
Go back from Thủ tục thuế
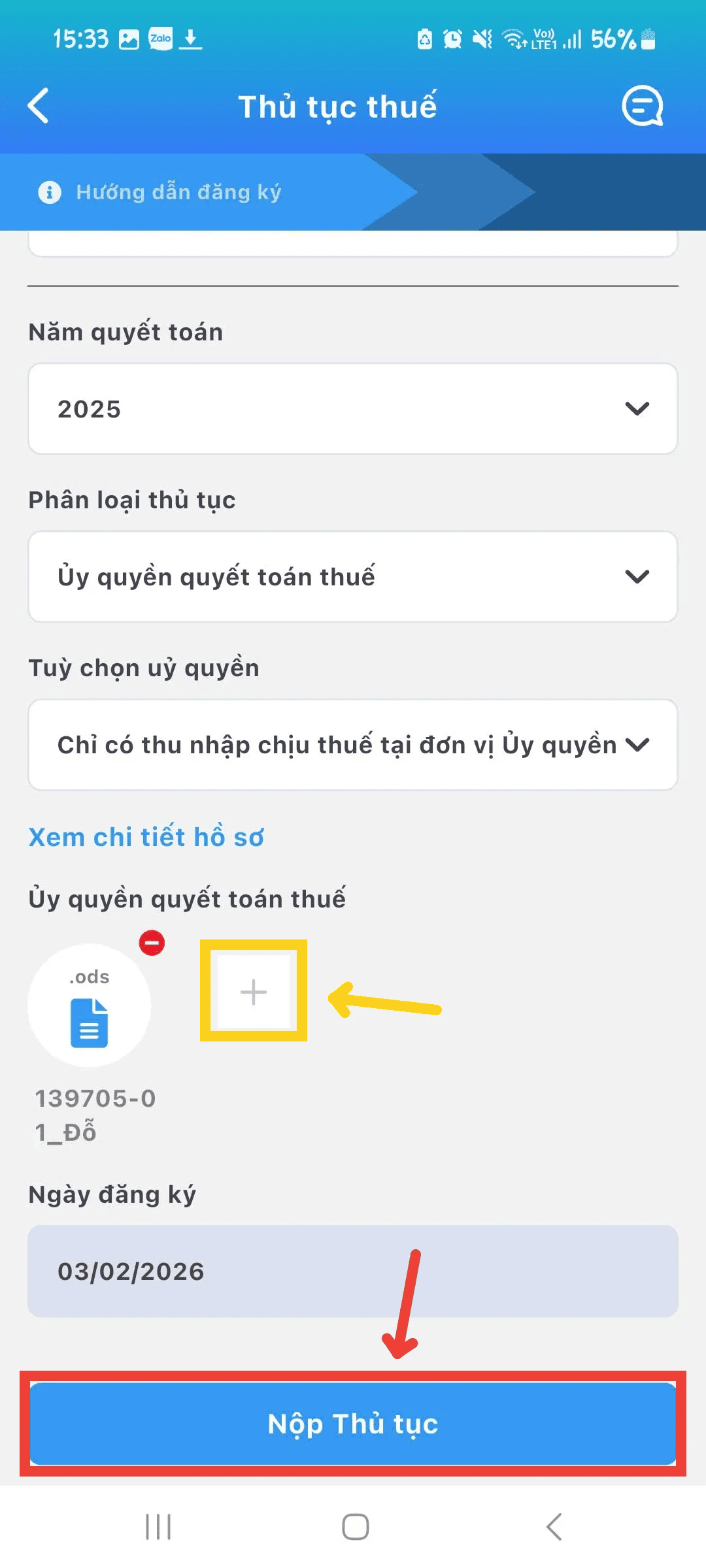pyautogui.click(x=39, y=106)
